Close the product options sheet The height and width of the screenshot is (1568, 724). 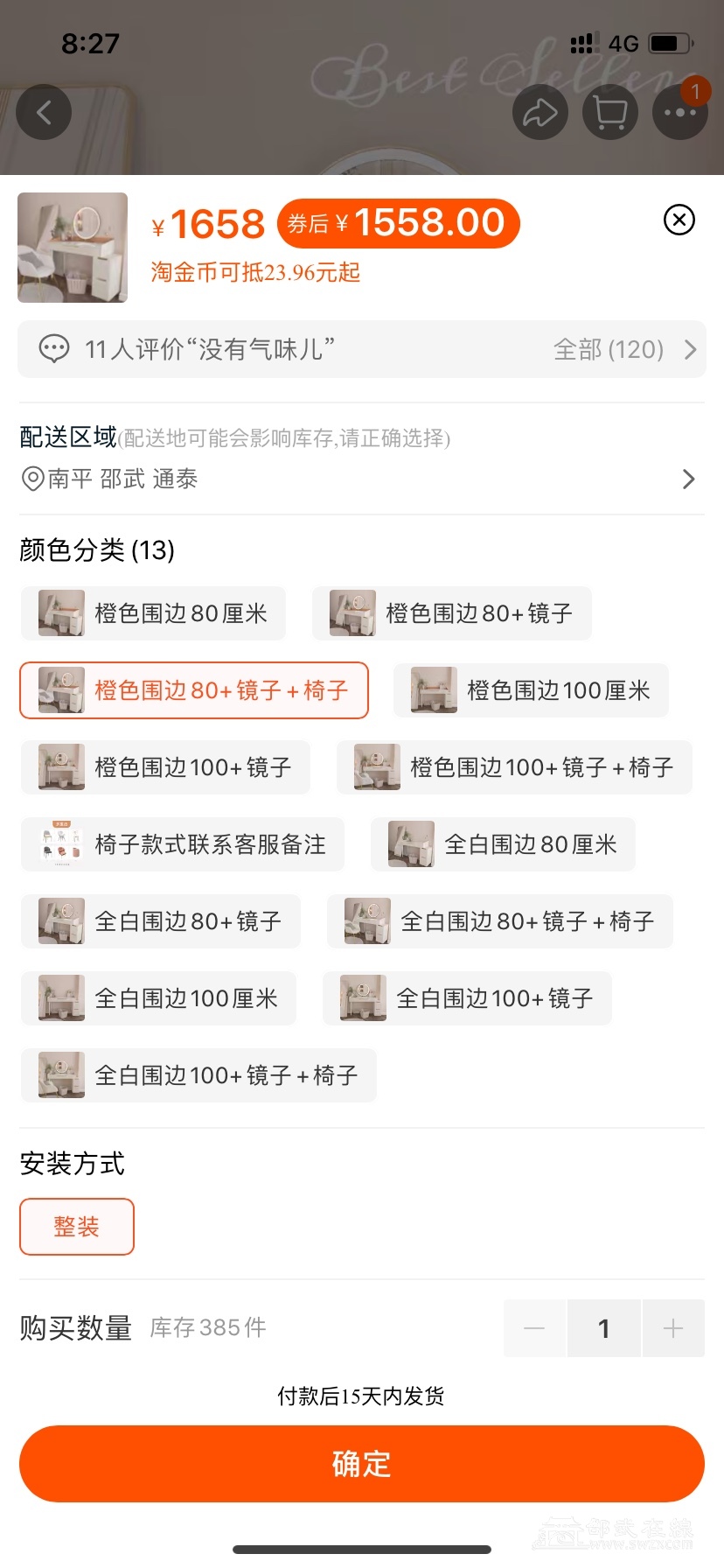coord(679,220)
